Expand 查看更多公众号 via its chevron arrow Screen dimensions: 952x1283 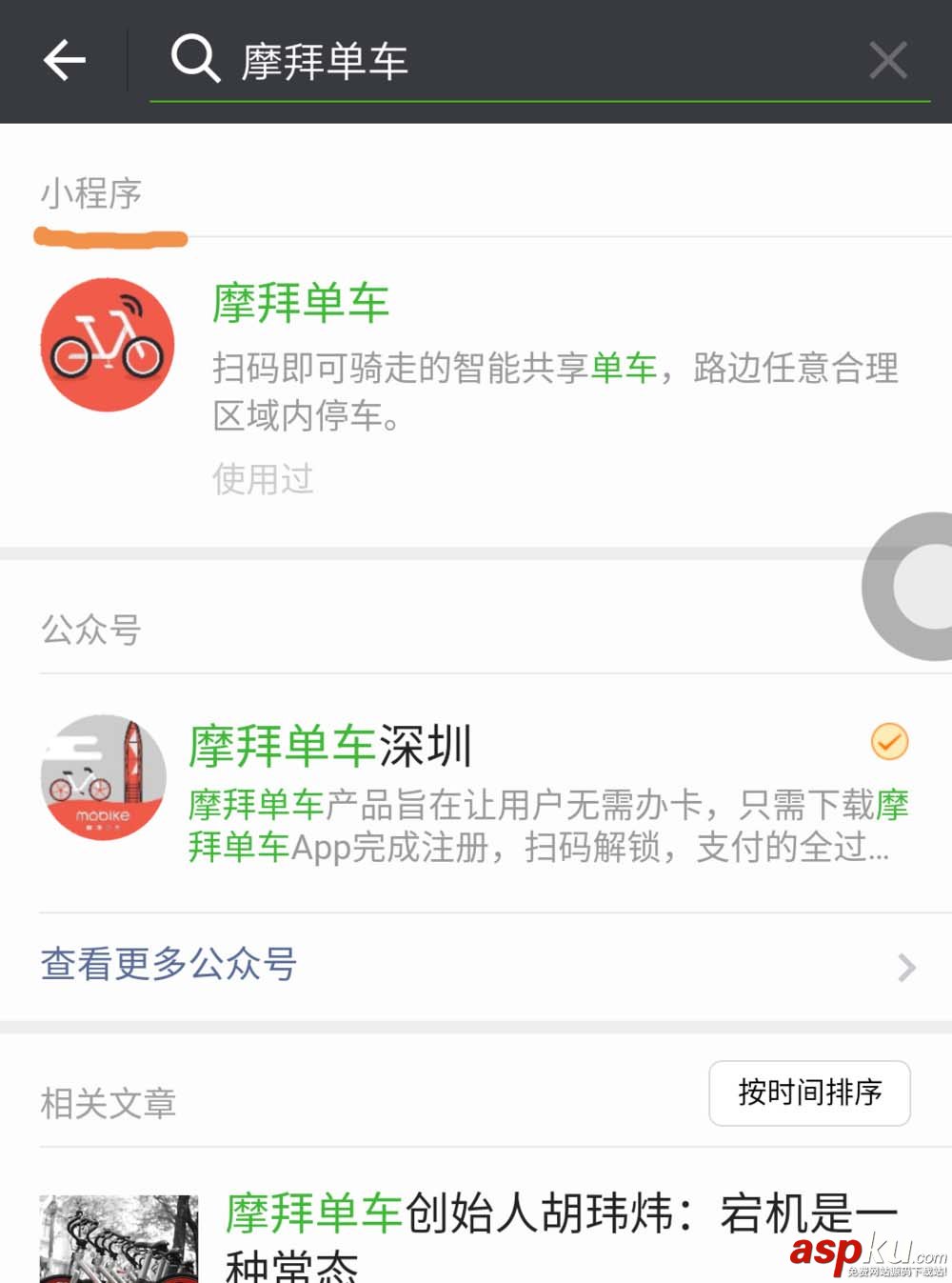(x=904, y=967)
